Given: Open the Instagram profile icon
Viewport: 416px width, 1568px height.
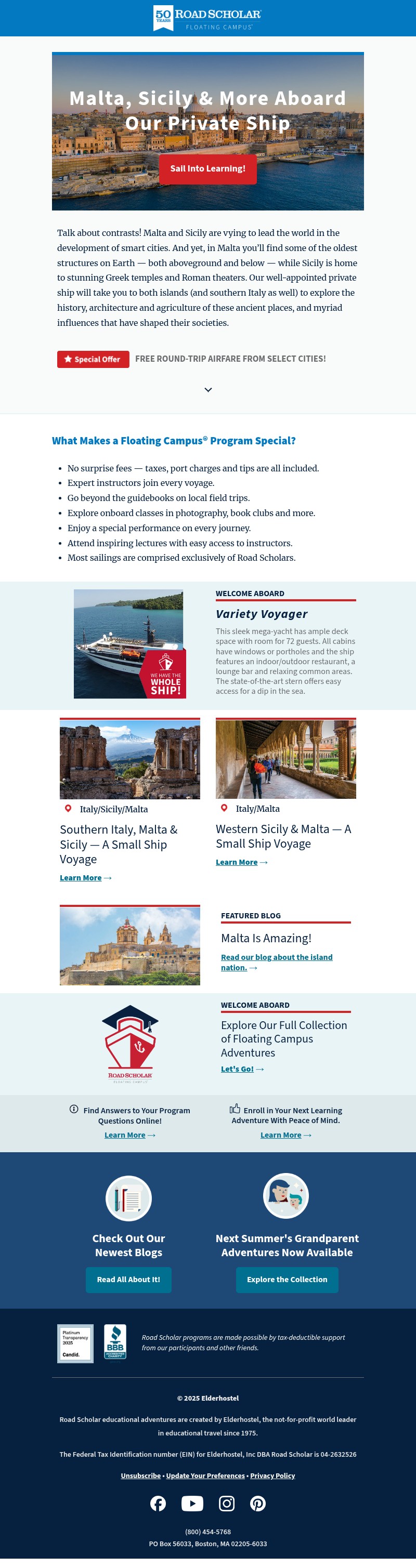Looking at the screenshot, I should tap(227, 1504).
